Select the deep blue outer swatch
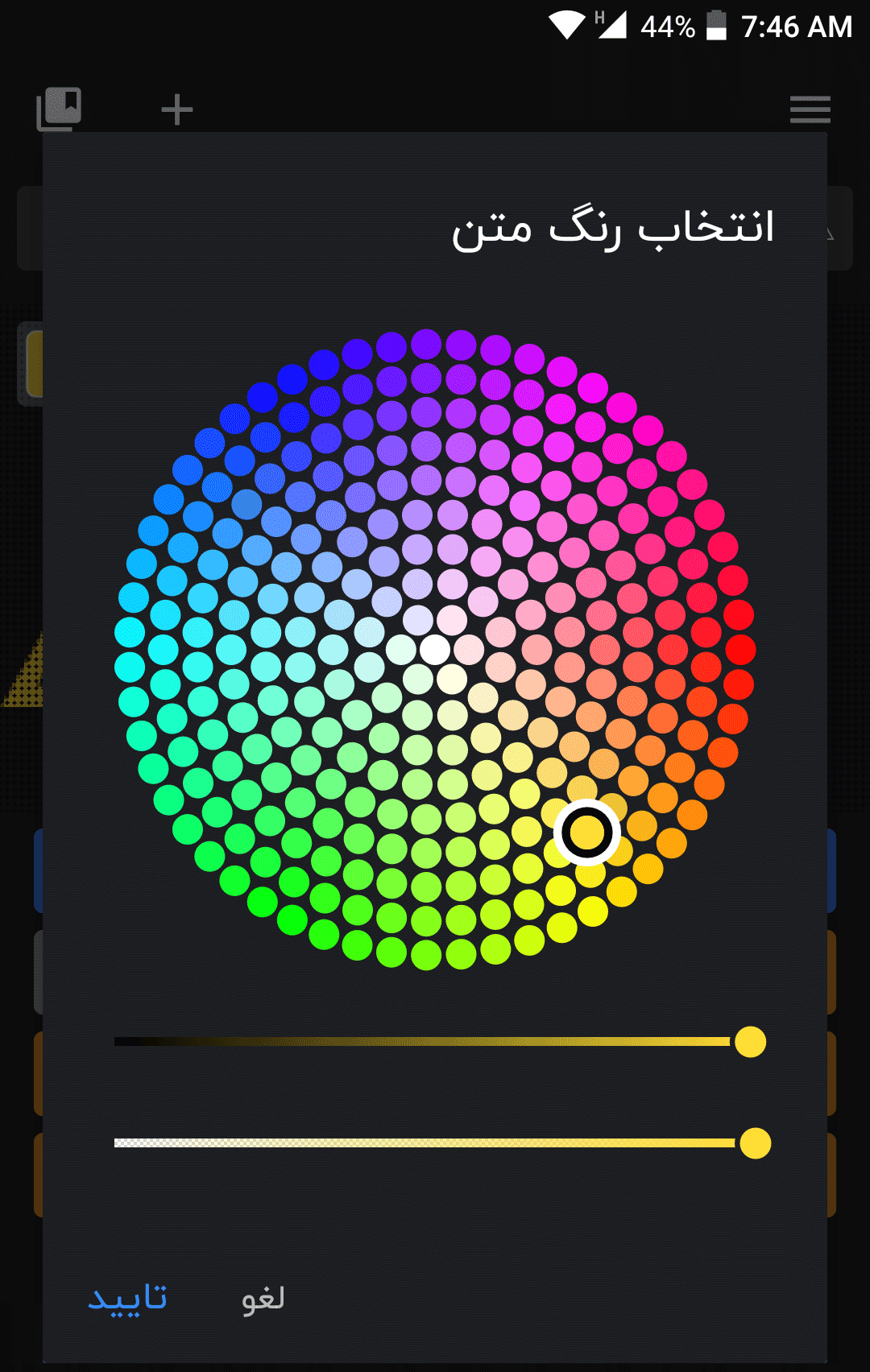The height and width of the screenshot is (1372, 870). pos(263,397)
